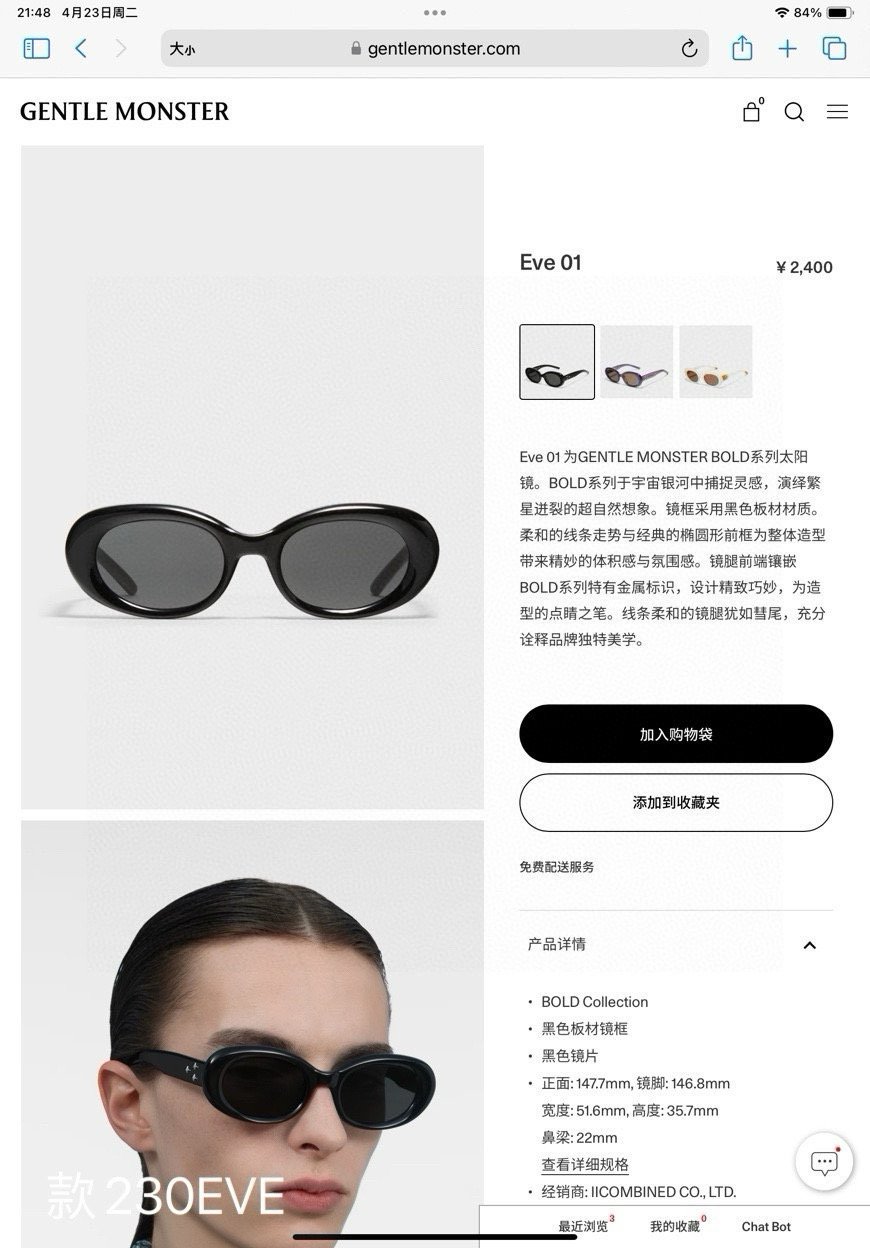The width and height of the screenshot is (870, 1248).
Task: Open 最近浏览 recently viewed
Action: 584,1227
